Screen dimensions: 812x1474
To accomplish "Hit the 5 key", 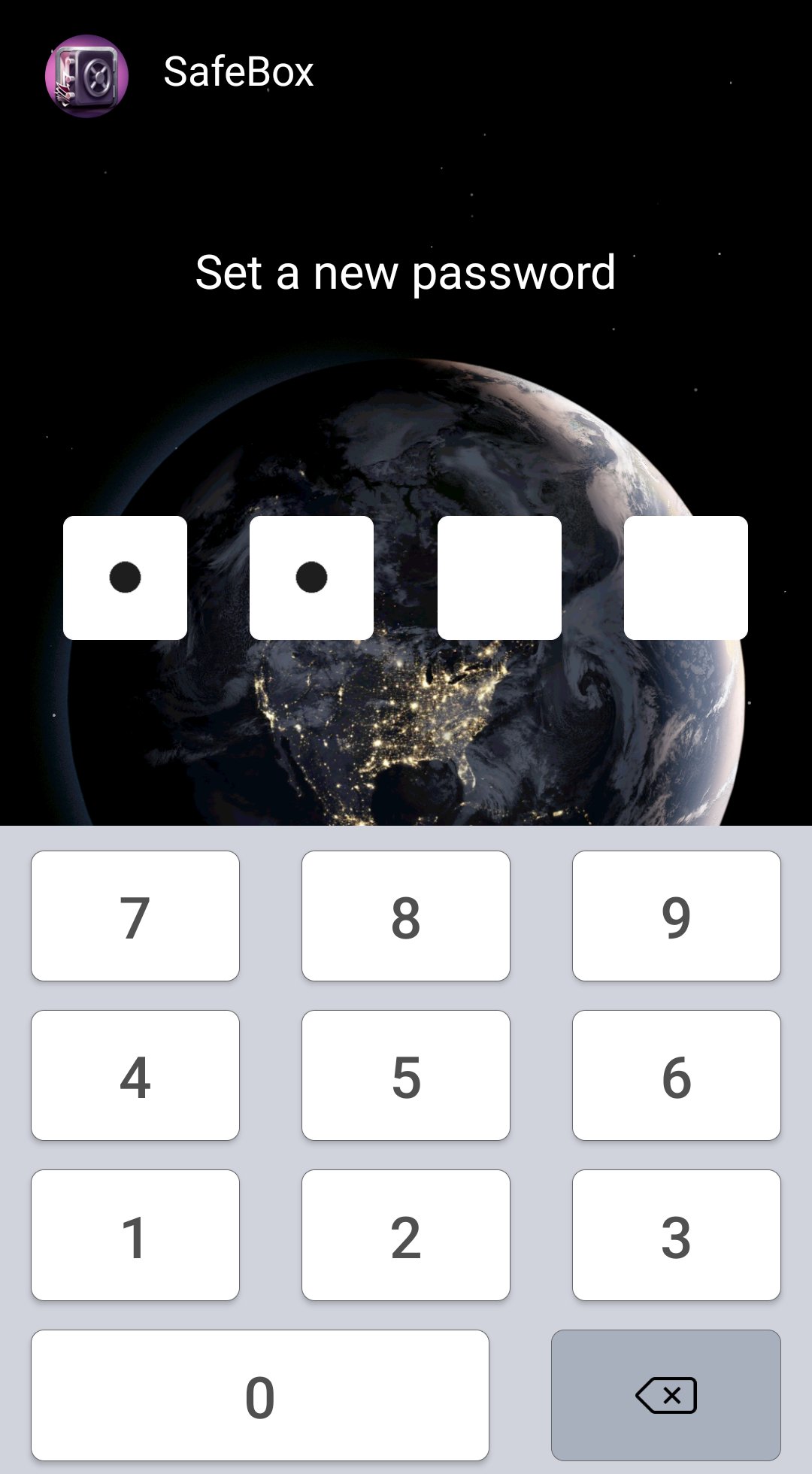I will pyautogui.click(x=406, y=1075).
